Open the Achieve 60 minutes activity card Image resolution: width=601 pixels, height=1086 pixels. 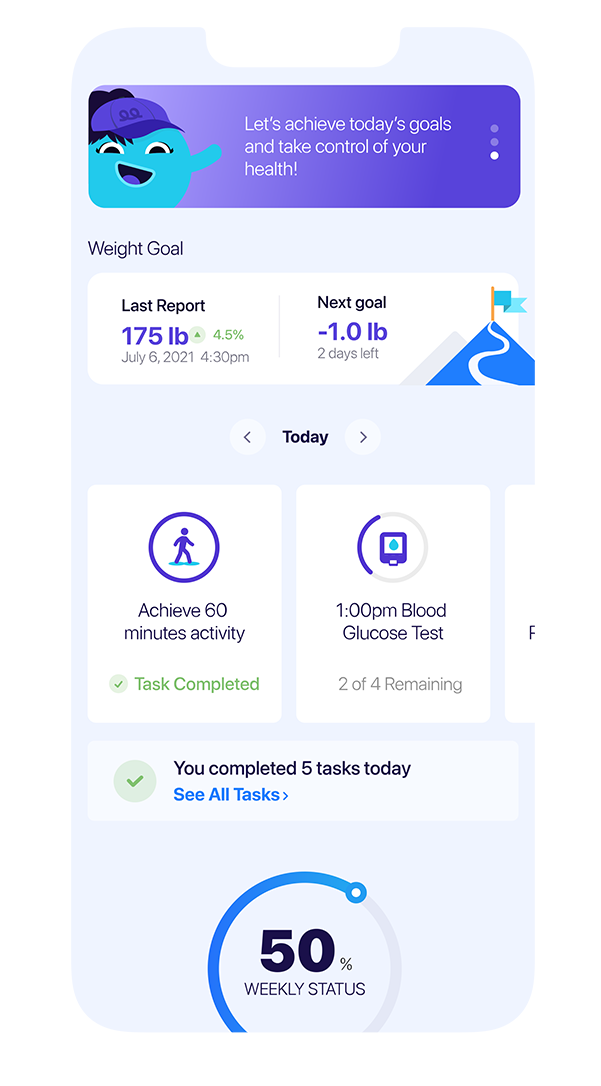(184, 603)
